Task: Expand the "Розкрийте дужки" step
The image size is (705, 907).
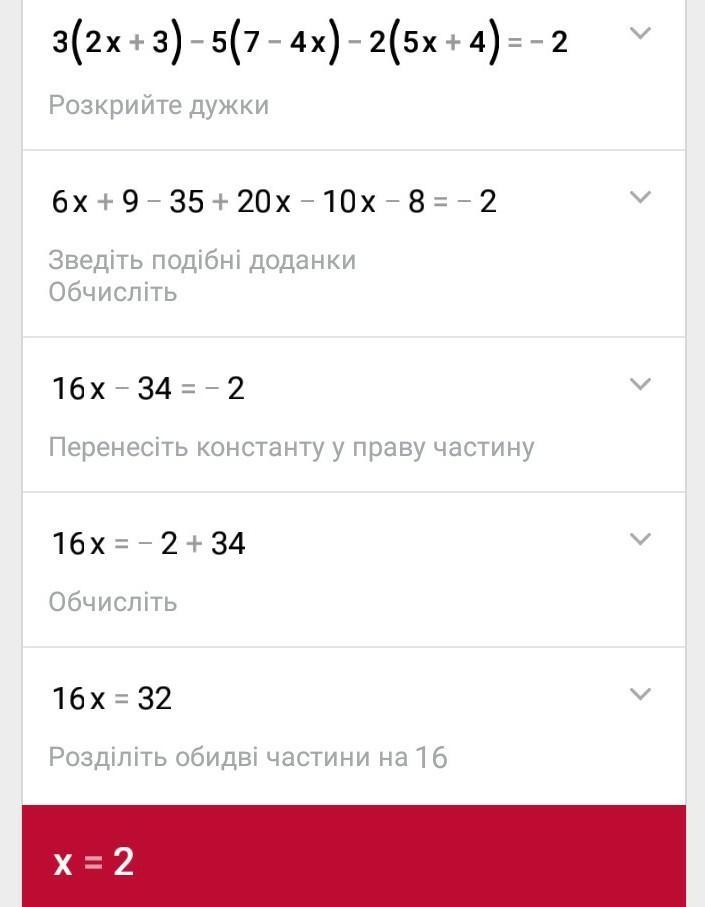Action: pyautogui.click(x=640, y=33)
